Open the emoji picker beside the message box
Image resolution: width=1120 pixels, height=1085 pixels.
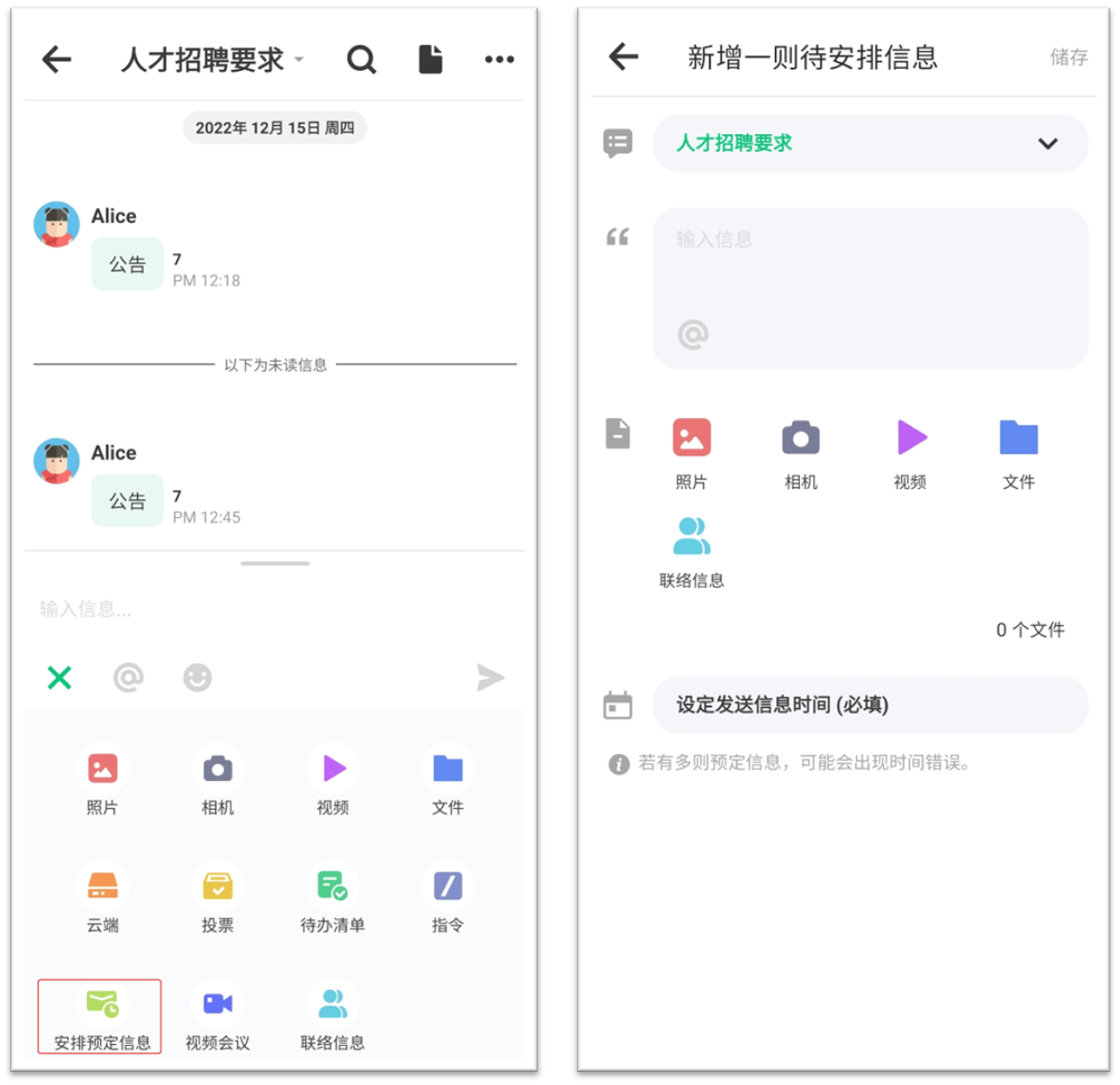click(x=197, y=677)
